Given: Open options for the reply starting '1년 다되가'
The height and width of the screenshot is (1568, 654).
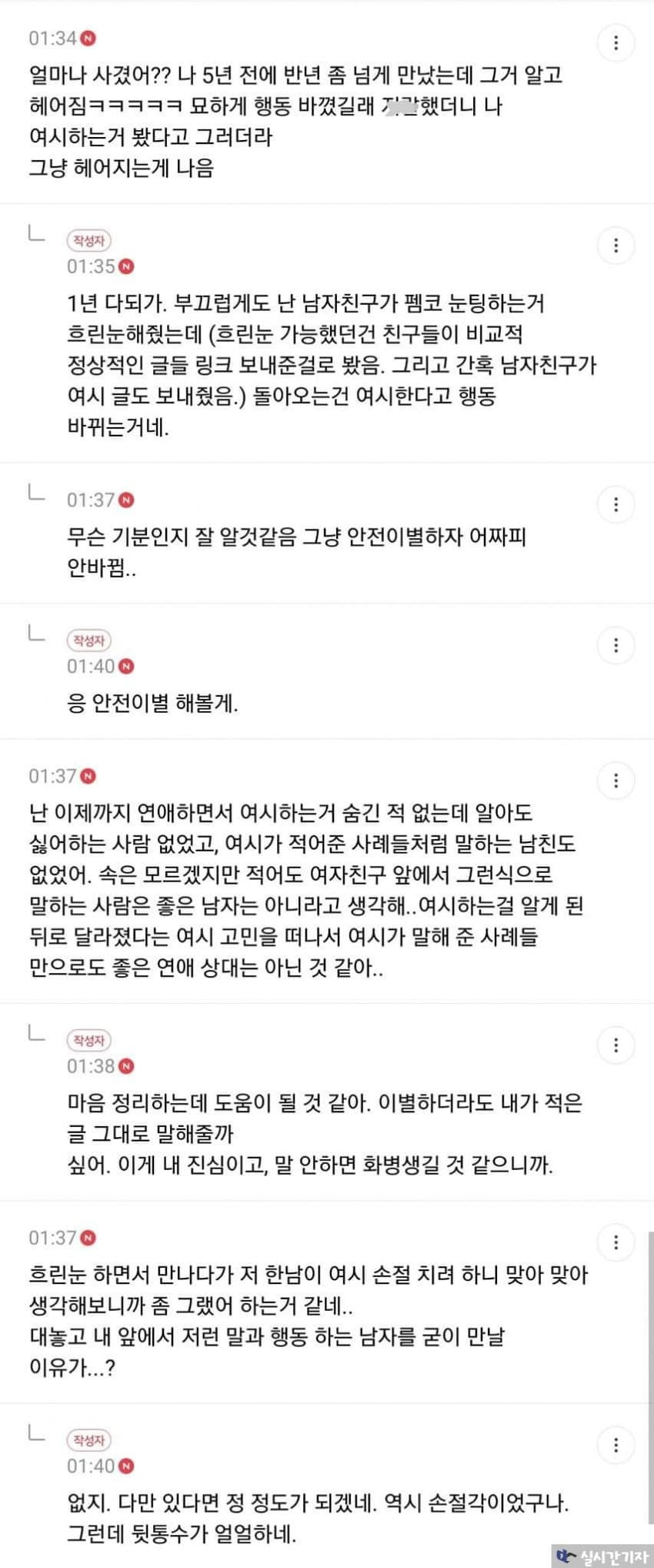Looking at the screenshot, I should [616, 246].
